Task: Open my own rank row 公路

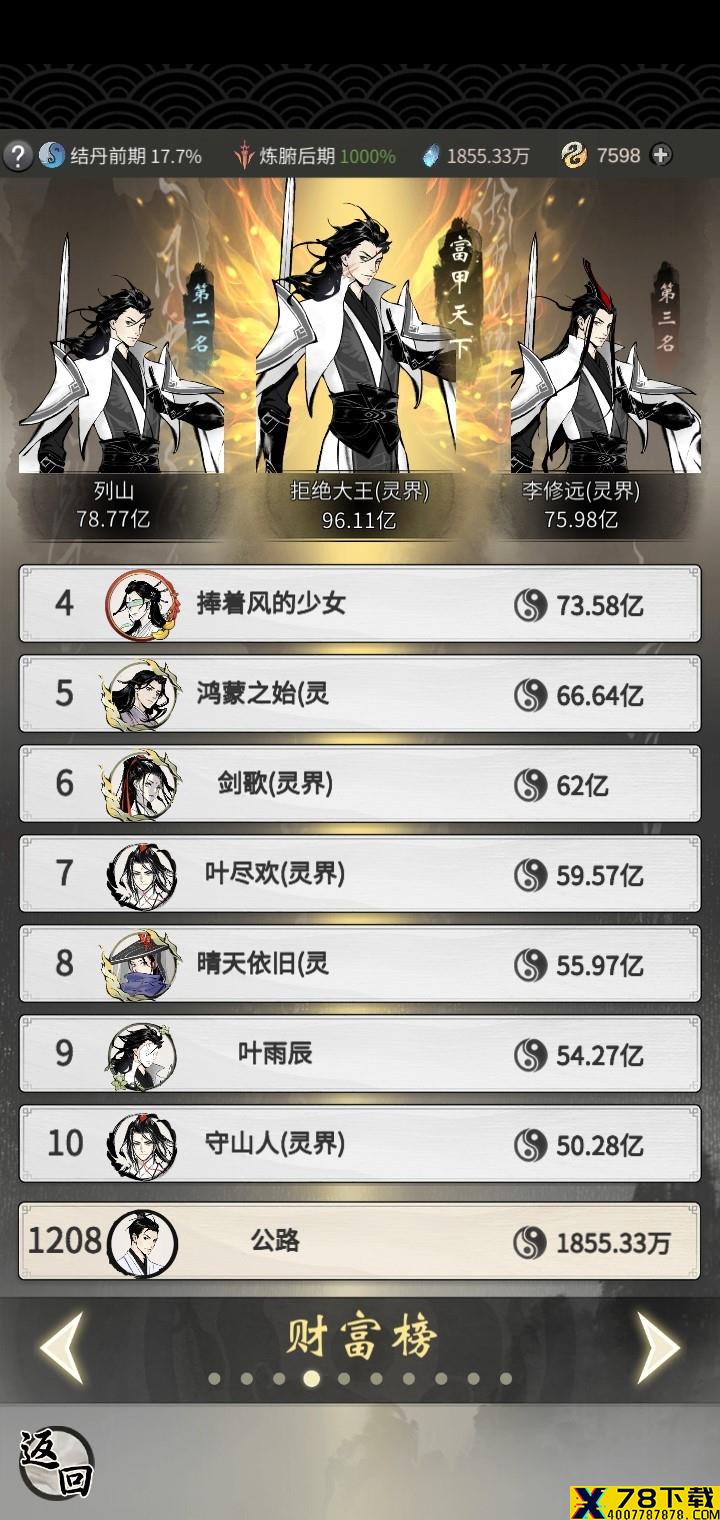Action: 360,1242
